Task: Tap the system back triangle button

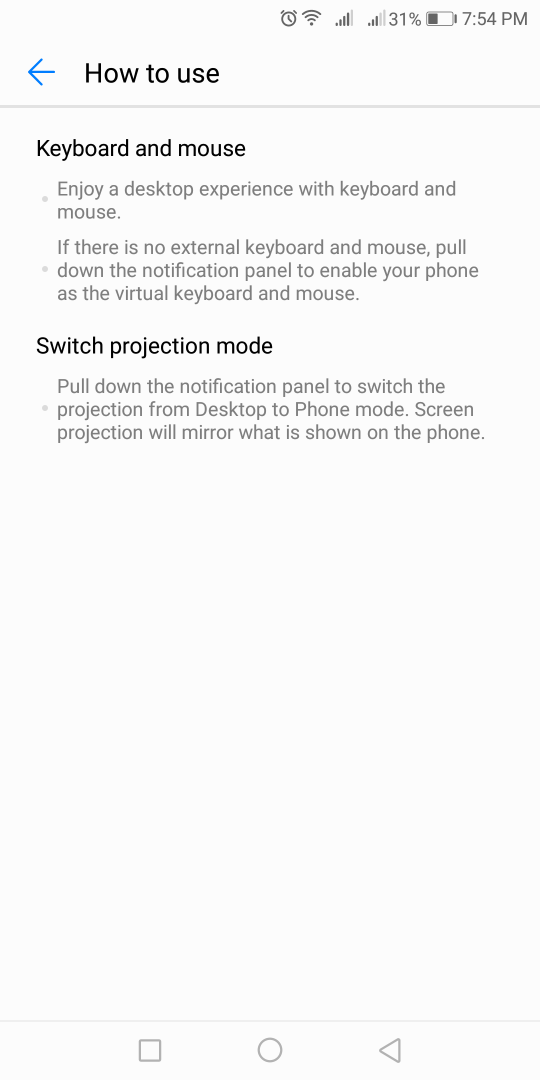Action: (390, 1050)
